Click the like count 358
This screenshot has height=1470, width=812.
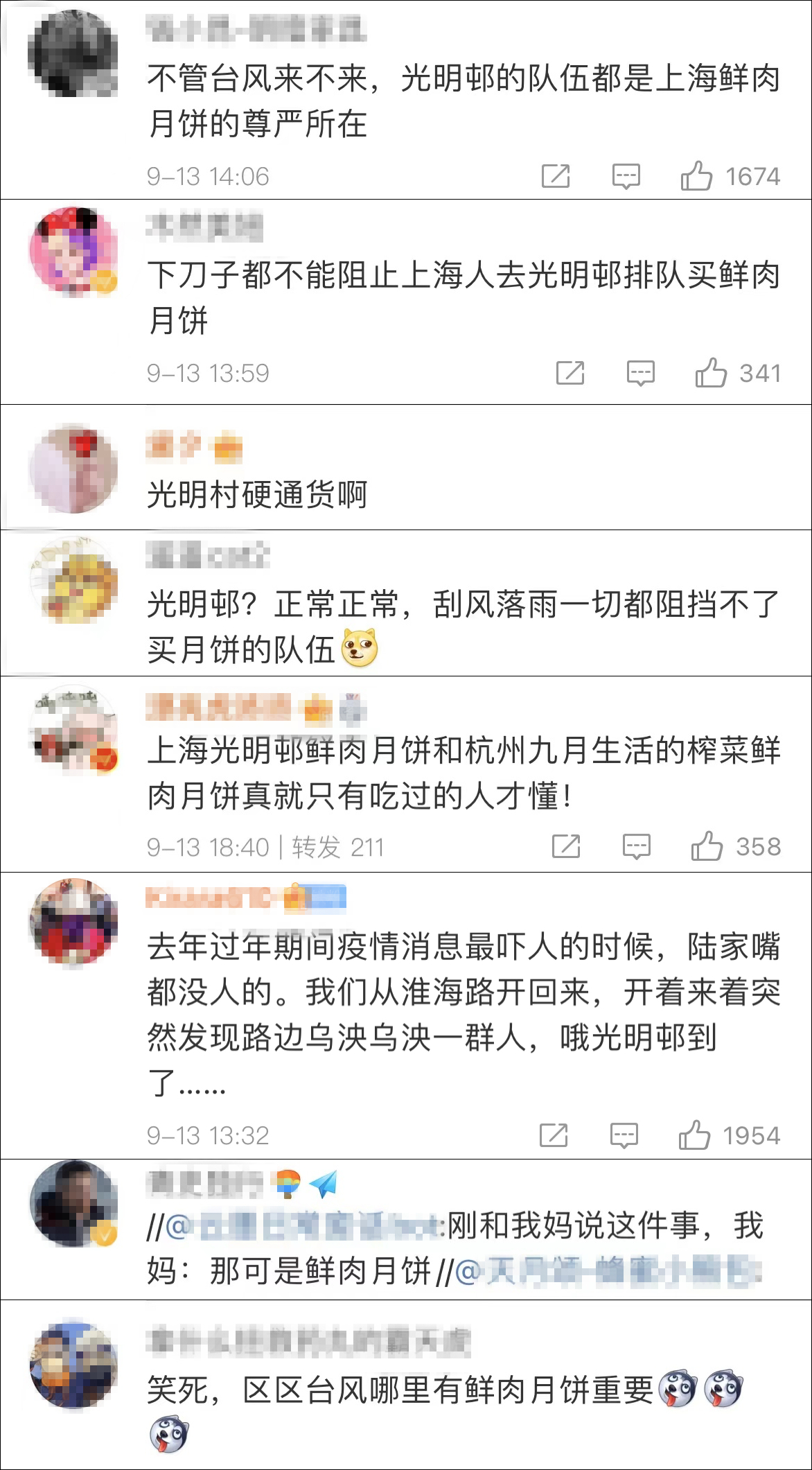click(x=759, y=847)
